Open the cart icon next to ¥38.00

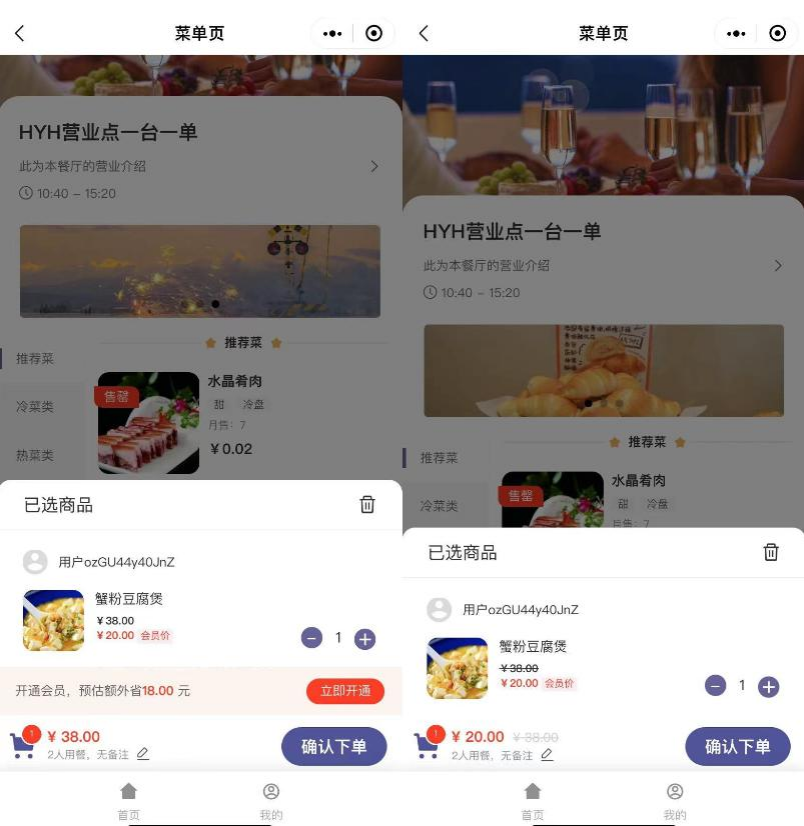coord(22,745)
